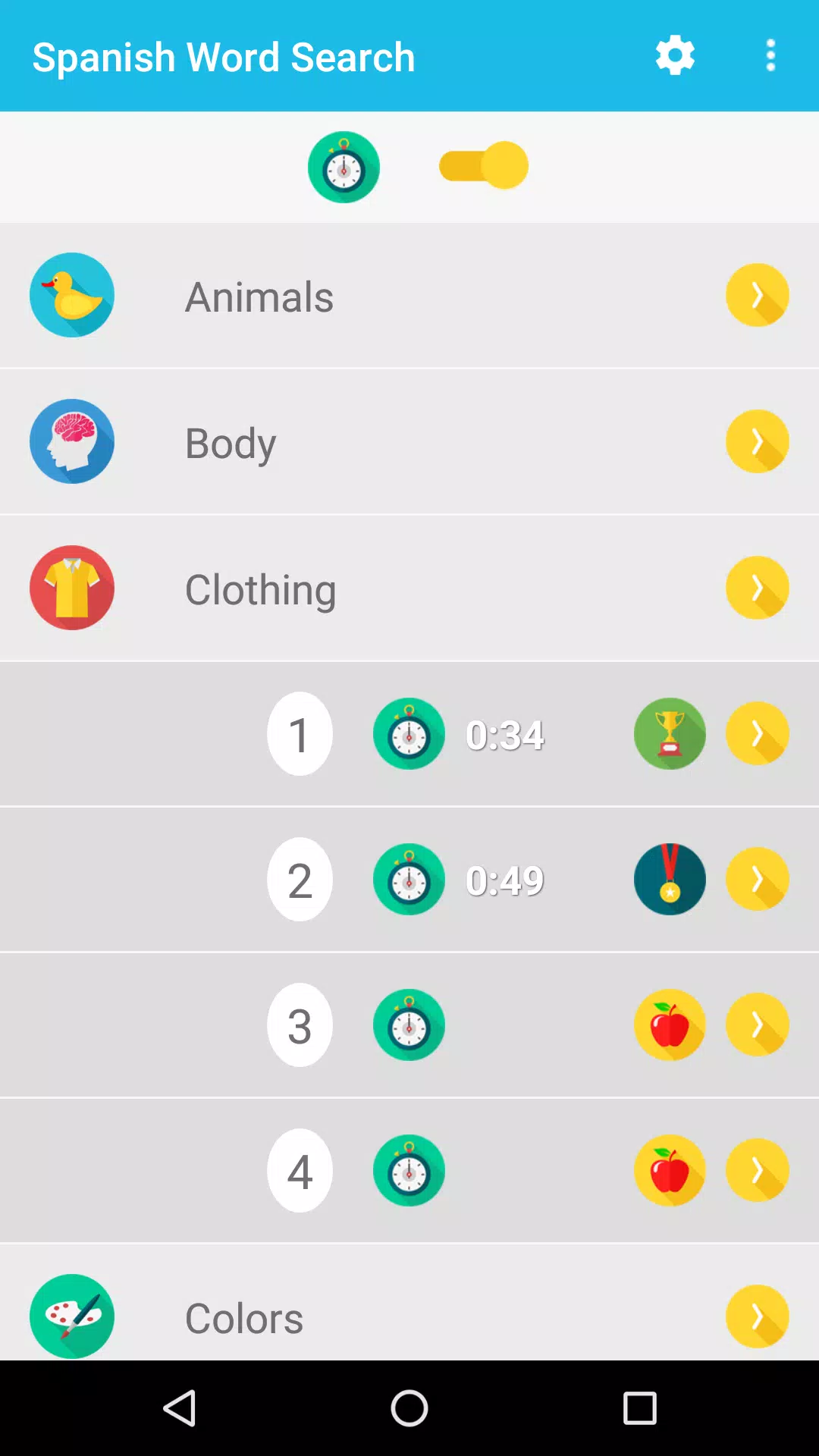Open the Colors palette icon
This screenshot has width=819, height=1456.
coord(72,1316)
